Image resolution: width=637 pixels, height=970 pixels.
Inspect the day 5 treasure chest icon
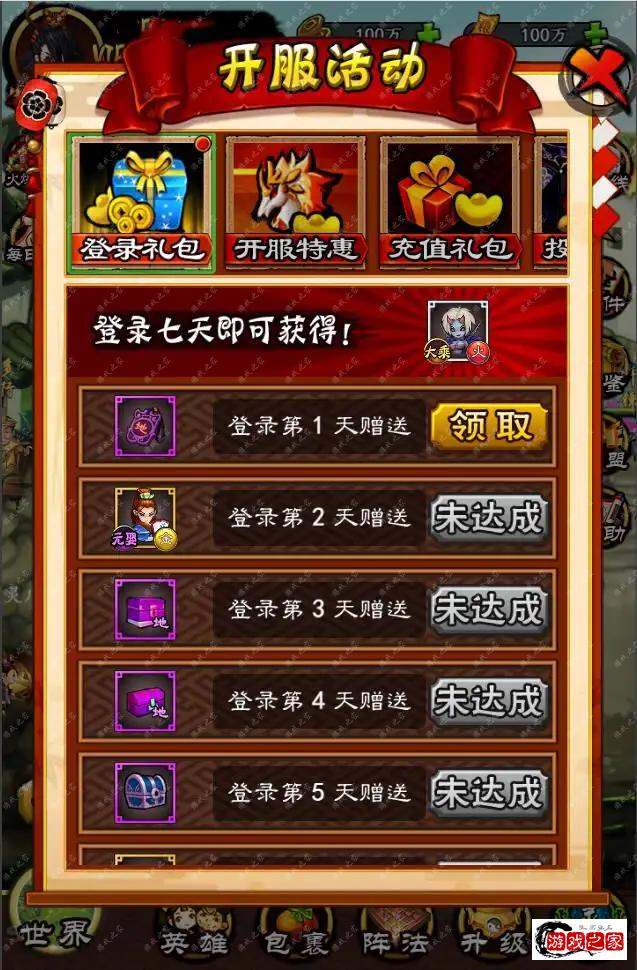(145, 793)
